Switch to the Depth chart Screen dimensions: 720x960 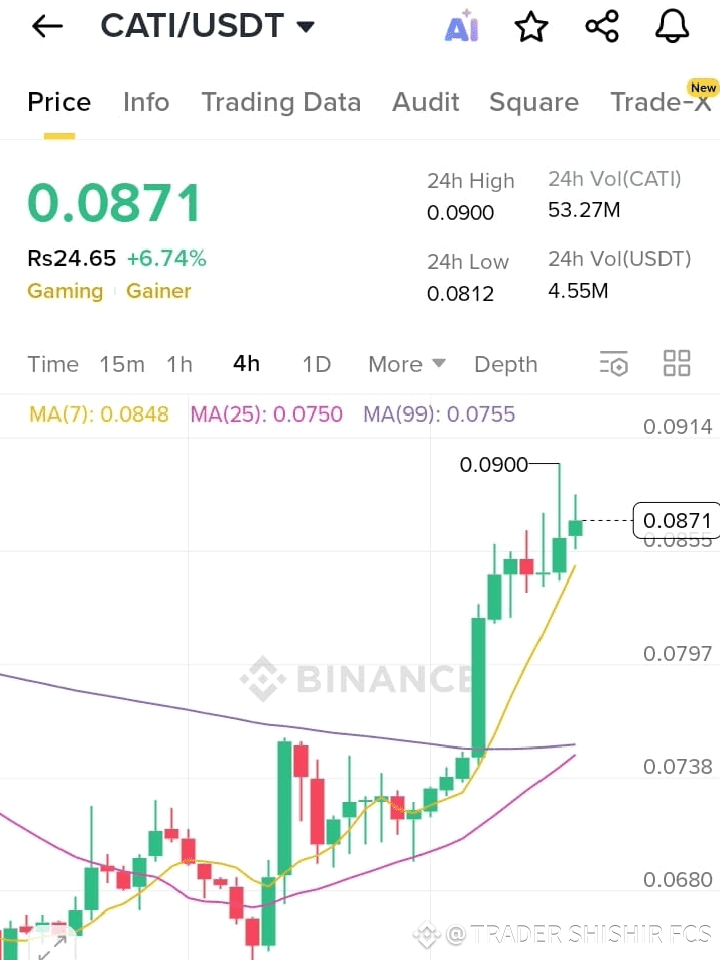pyautogui.click(x=506, y=364)
